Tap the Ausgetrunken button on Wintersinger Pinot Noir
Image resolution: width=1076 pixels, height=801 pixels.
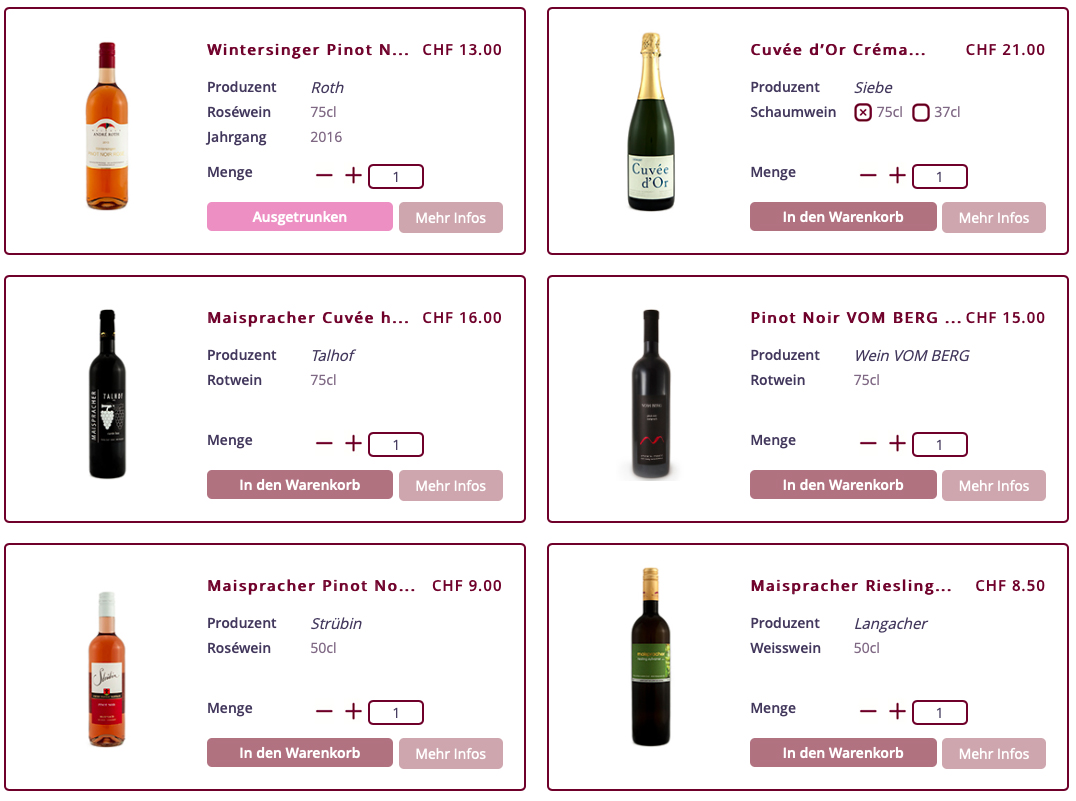[299, 217]
